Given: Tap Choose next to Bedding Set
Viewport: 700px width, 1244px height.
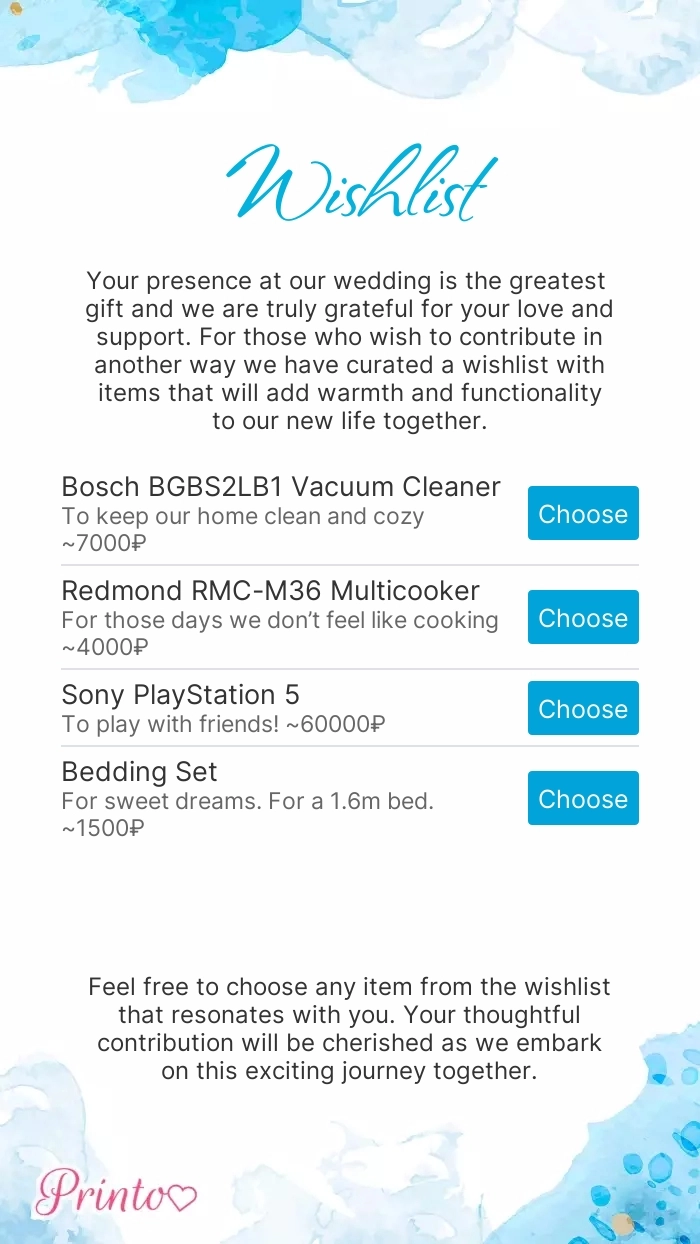Looking at the screenshot, I should pos(583,798).
